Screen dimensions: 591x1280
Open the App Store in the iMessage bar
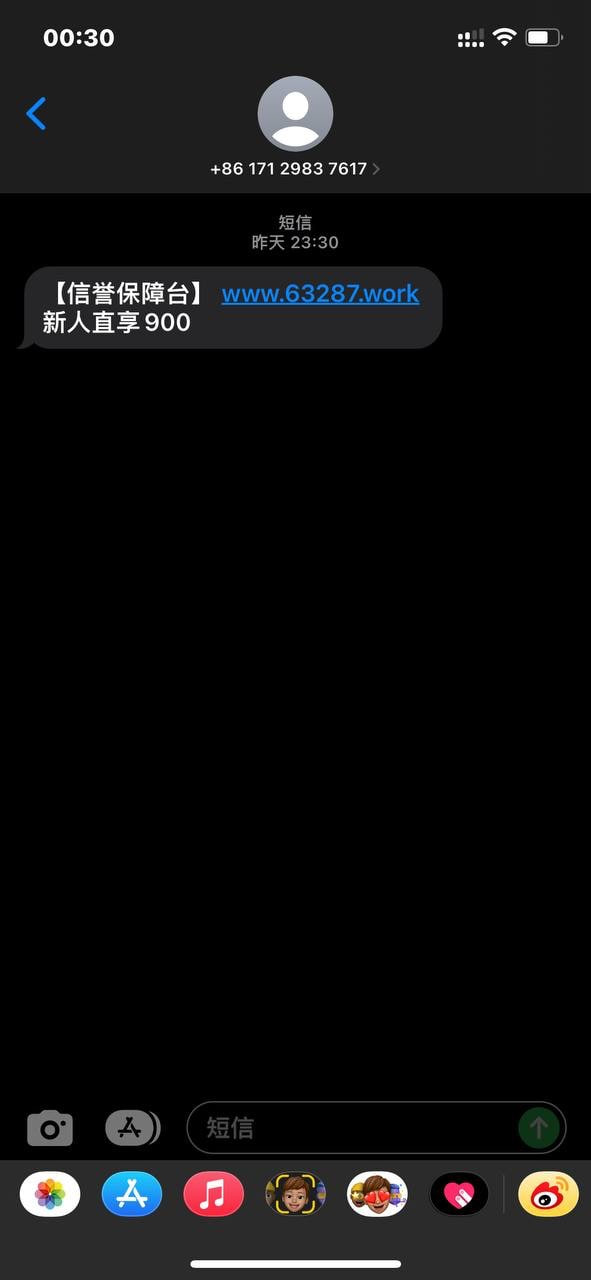132,1194
